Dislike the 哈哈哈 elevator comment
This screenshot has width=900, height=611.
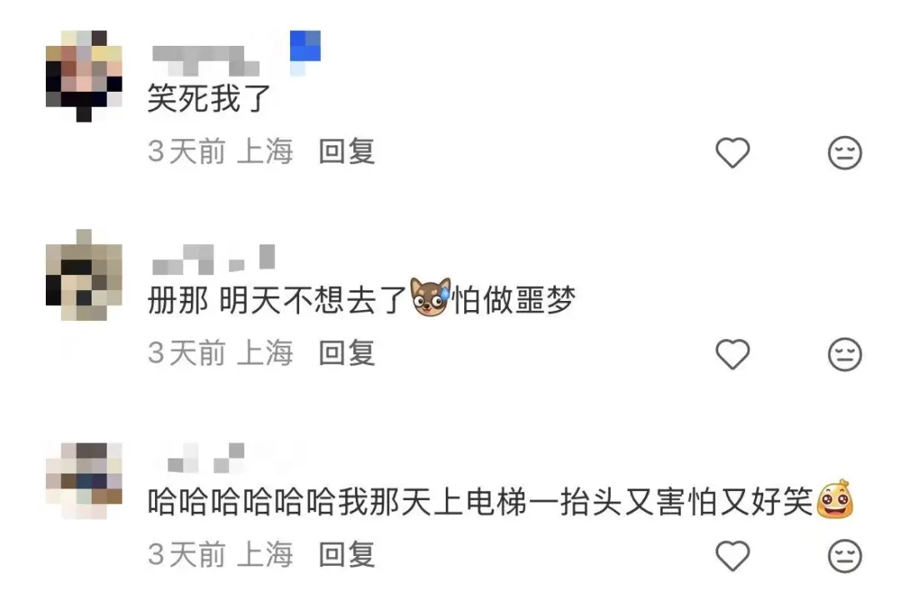(845, 555)
